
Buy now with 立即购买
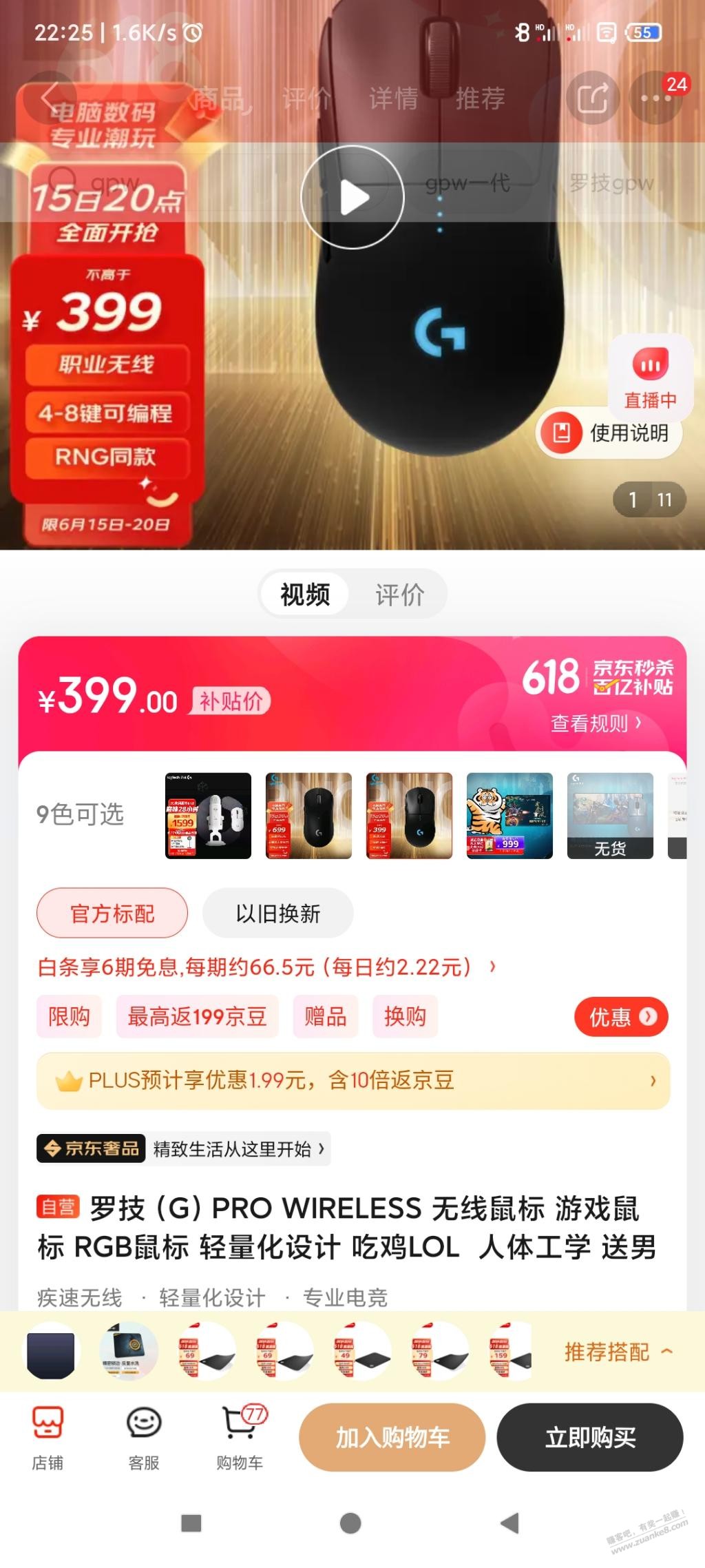[x=590, y=1438]
